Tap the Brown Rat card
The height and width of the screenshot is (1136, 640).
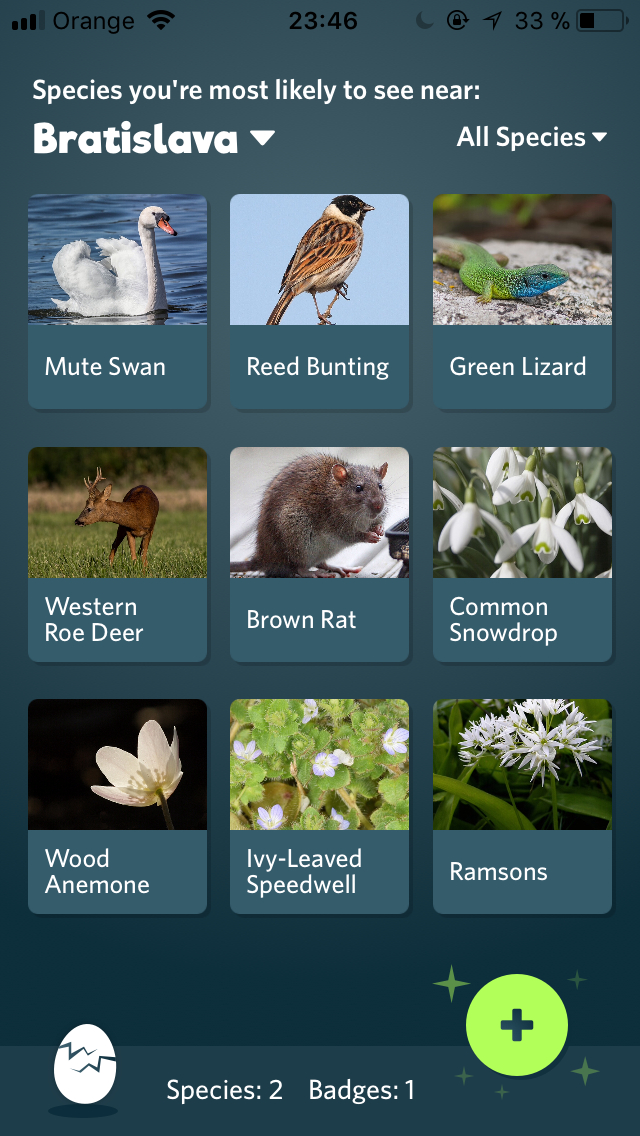coord(320,554)
